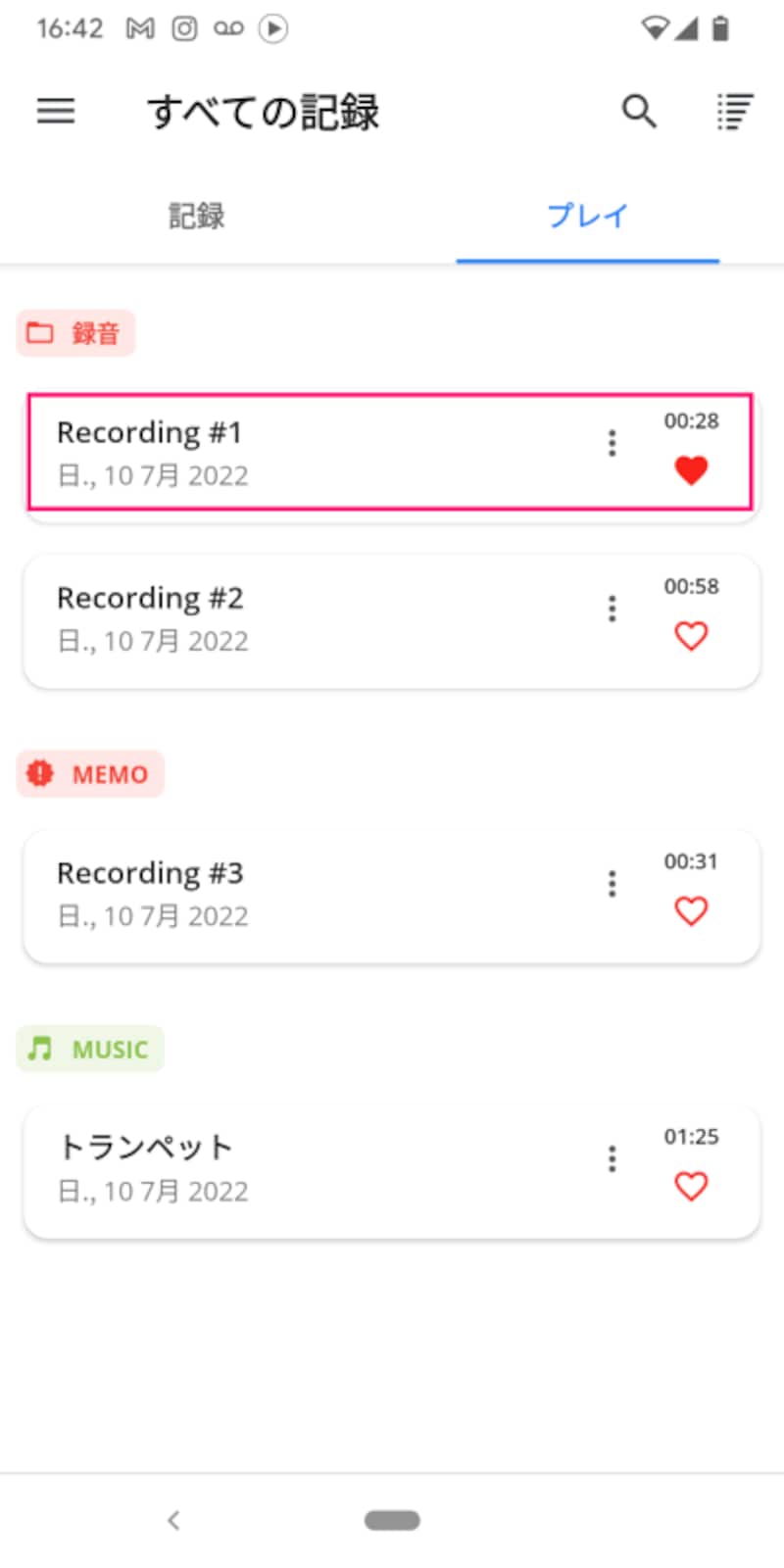The image size is (784, 1568).
Task: Unfavorite Recording #1 with the heart
Action: [x=691, y=471]
